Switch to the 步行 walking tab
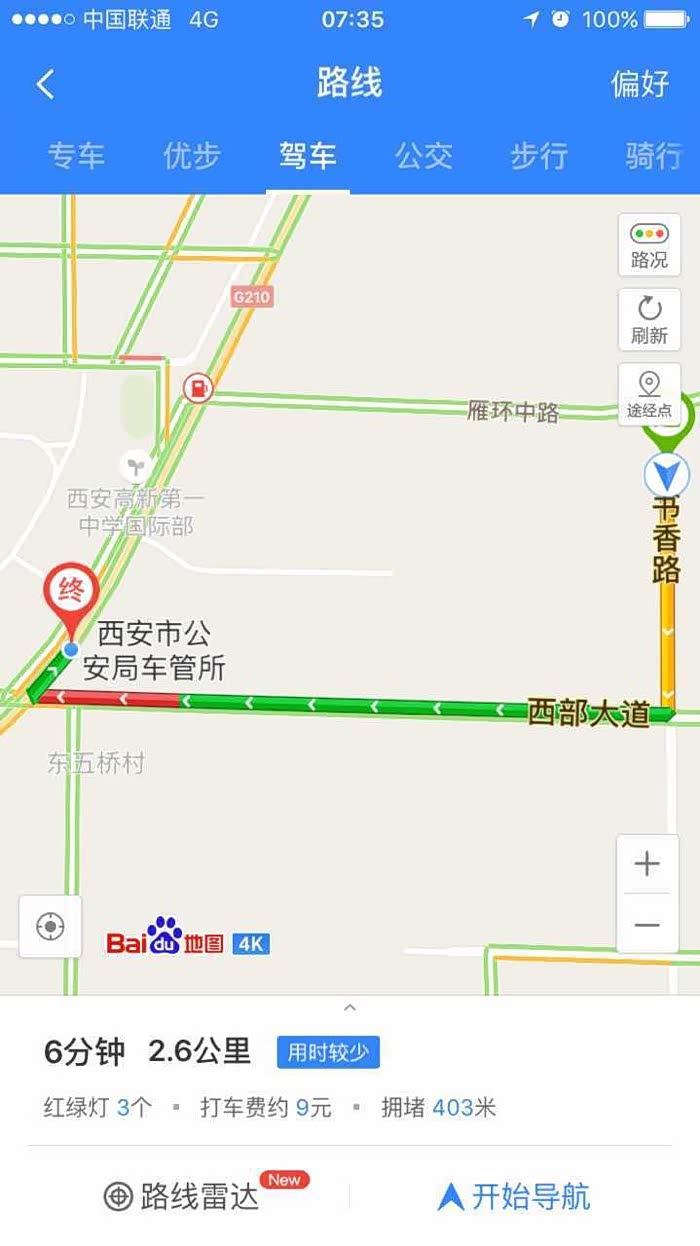The width and height of the screenshot is (700, 1246). click(539, 155)
